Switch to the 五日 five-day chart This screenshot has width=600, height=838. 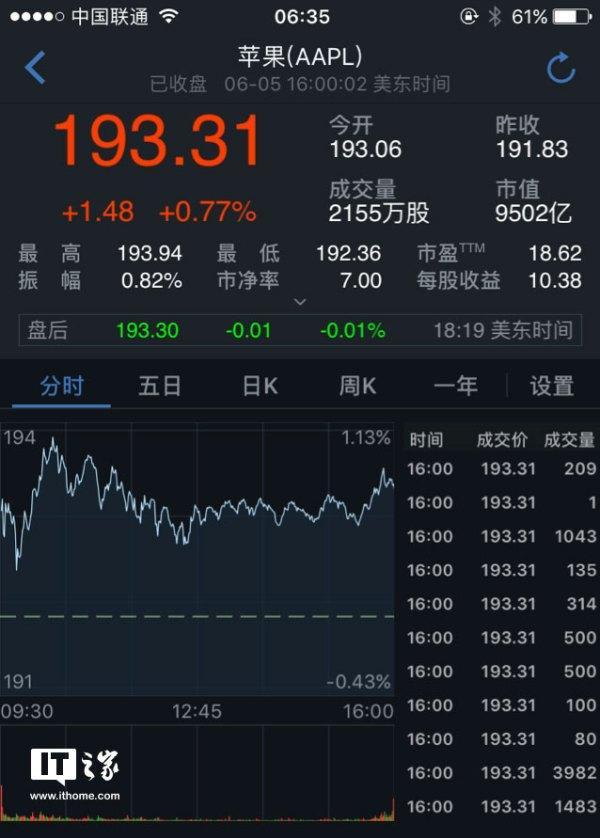pyautogui.click(x=160, y=386)
